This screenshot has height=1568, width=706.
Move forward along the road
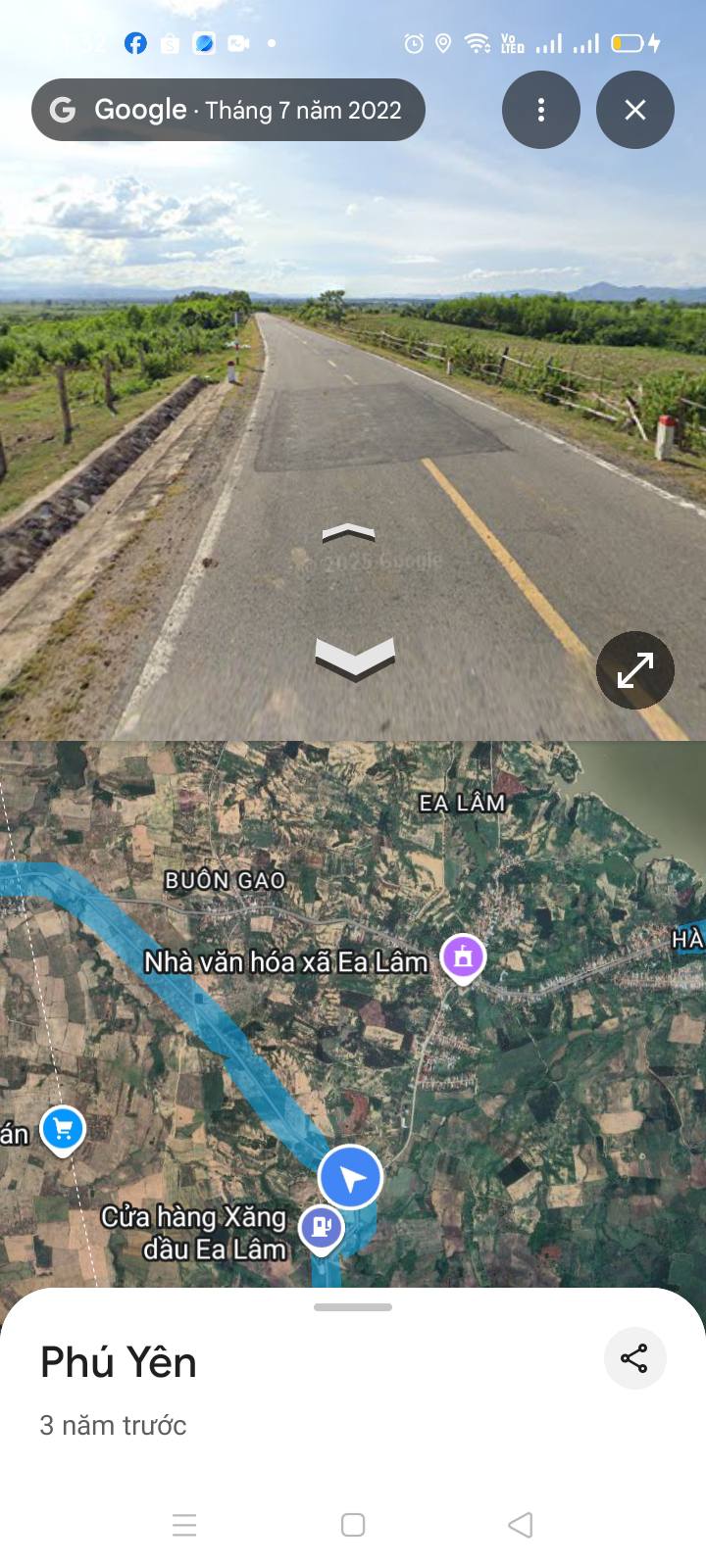(348, 533)
